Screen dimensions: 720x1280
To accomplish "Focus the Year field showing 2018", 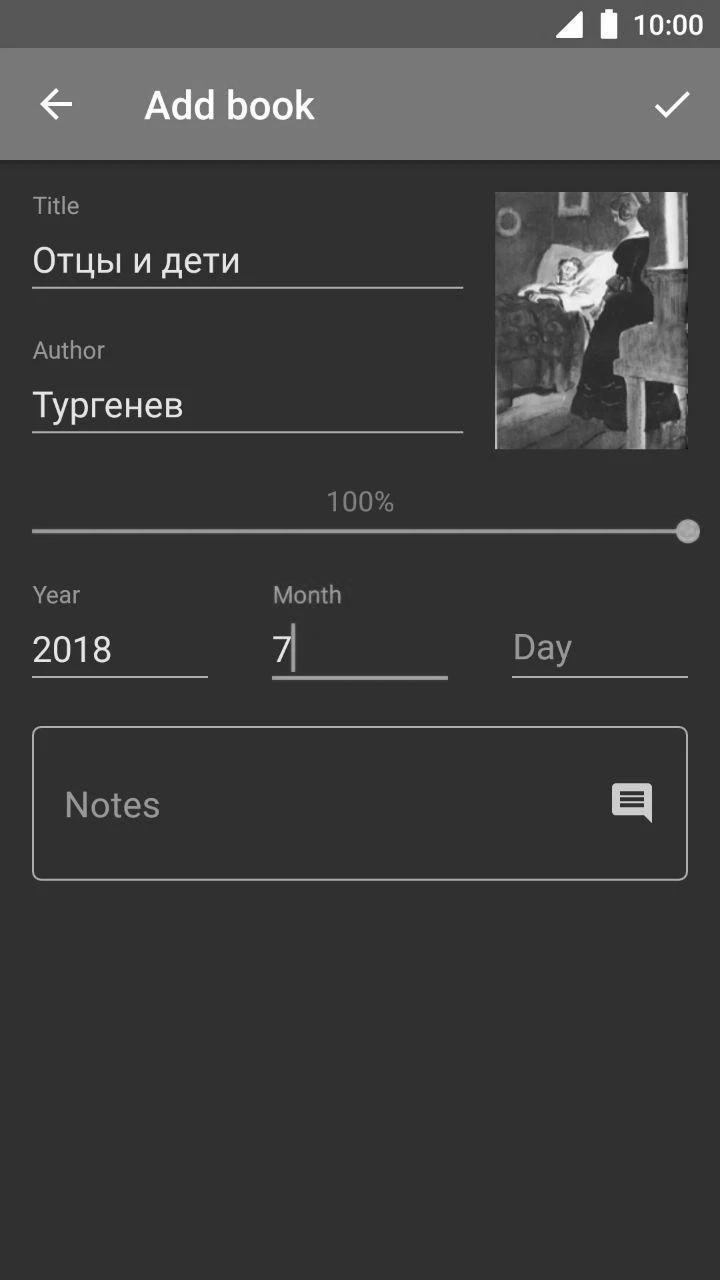I will coord(119,650).
